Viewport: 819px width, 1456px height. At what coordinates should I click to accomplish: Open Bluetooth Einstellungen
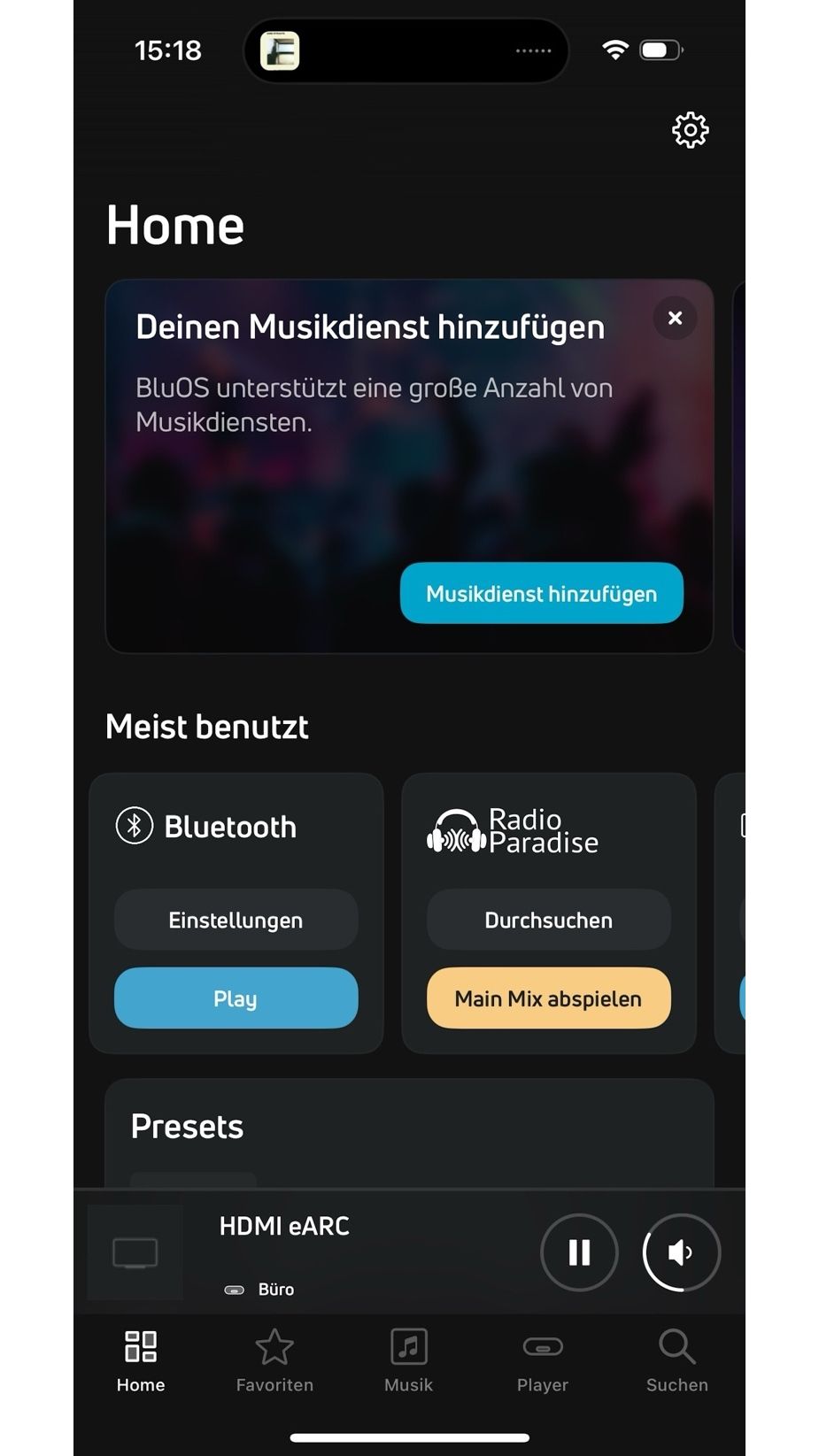tap(236, 920)
